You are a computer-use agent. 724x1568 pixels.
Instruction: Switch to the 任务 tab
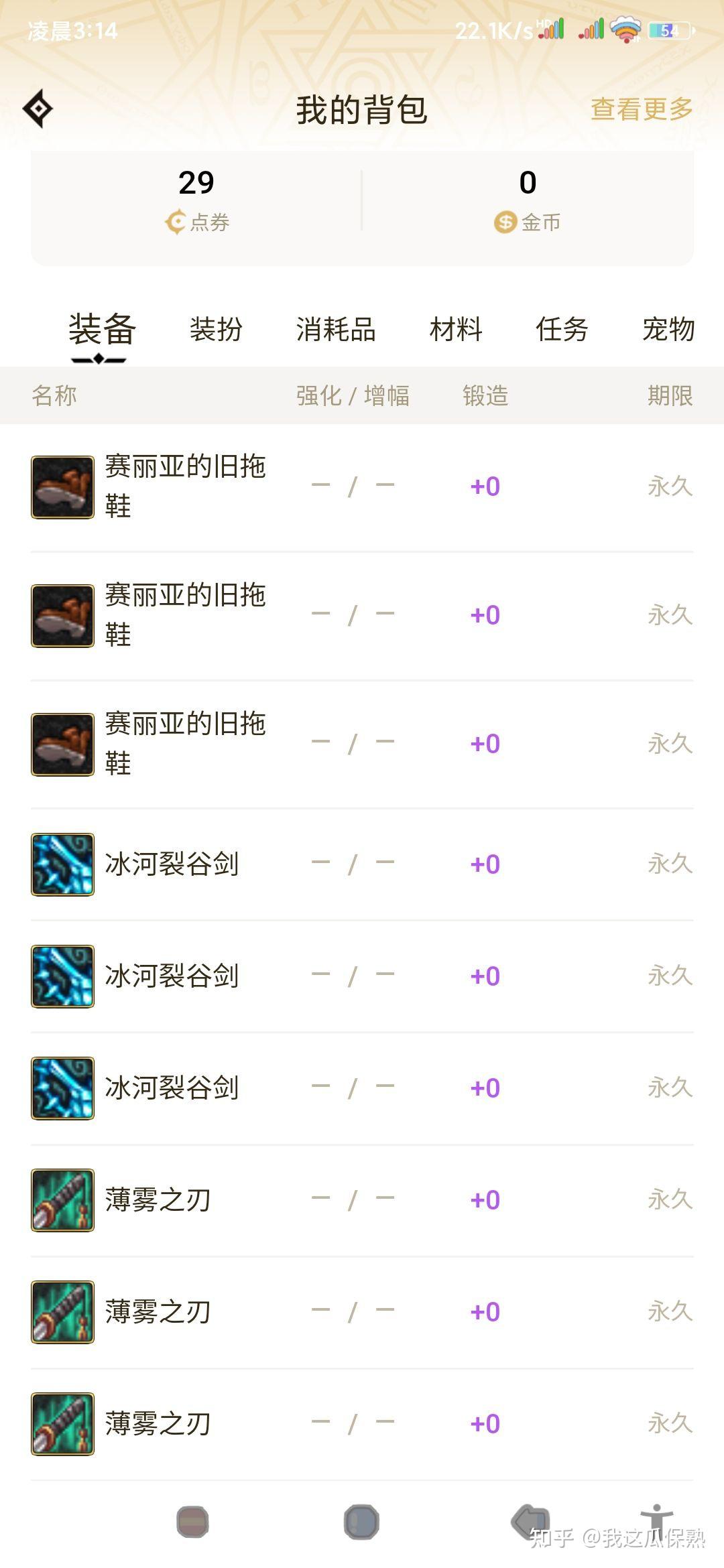pos(562,330)
